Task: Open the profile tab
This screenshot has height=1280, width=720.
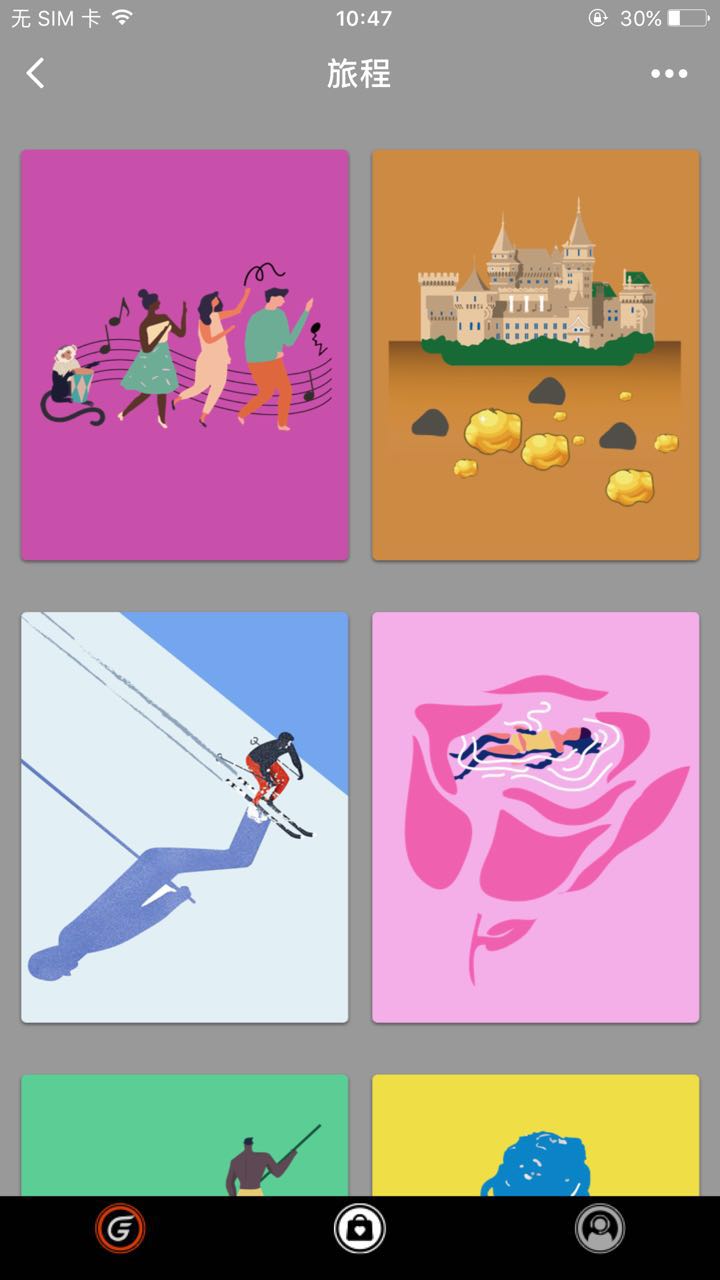Action: 600,1229
